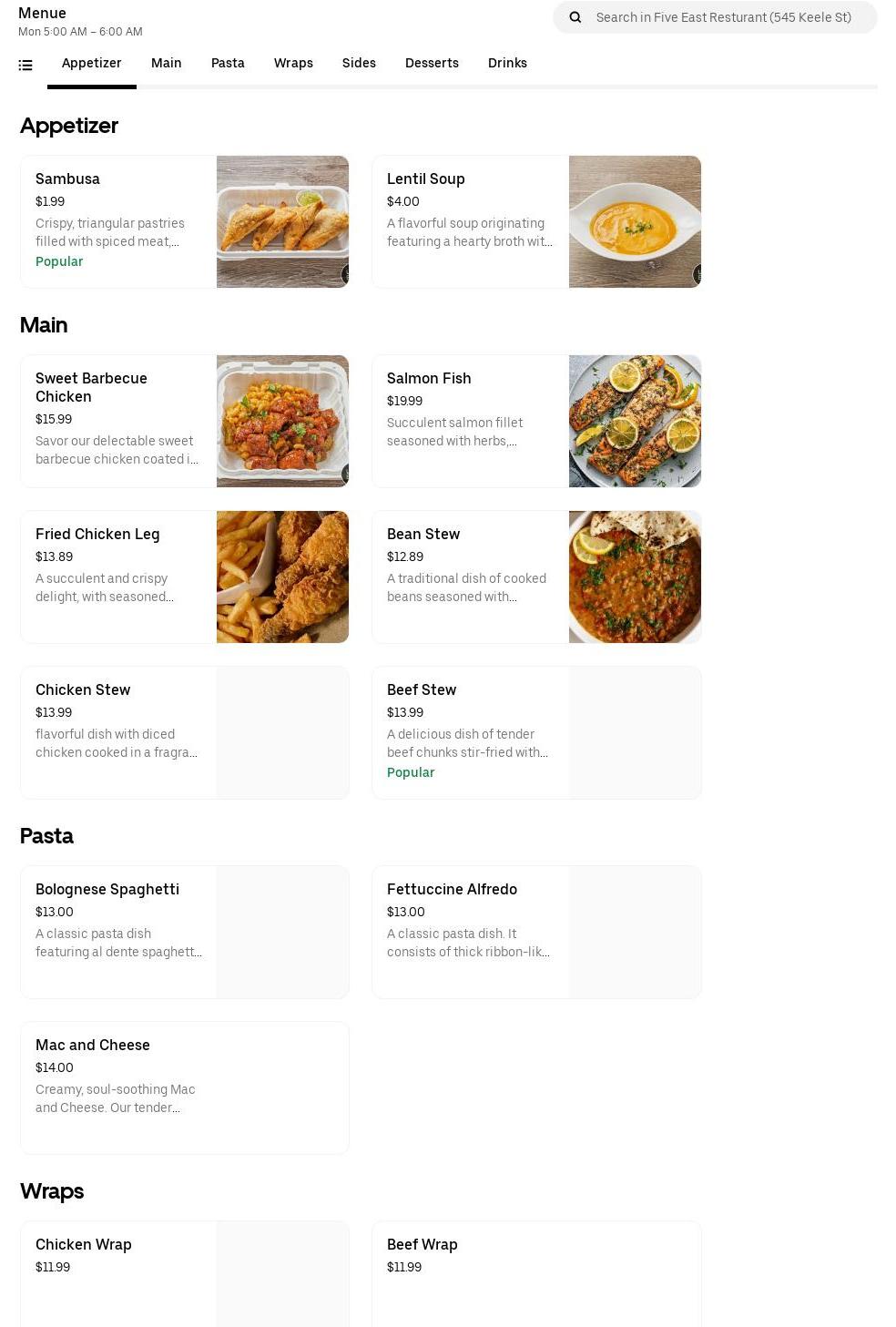The width and height of the screenshot is (896, 1327).
Task: Switch to the Desserts tab
Action: (432, 63)
